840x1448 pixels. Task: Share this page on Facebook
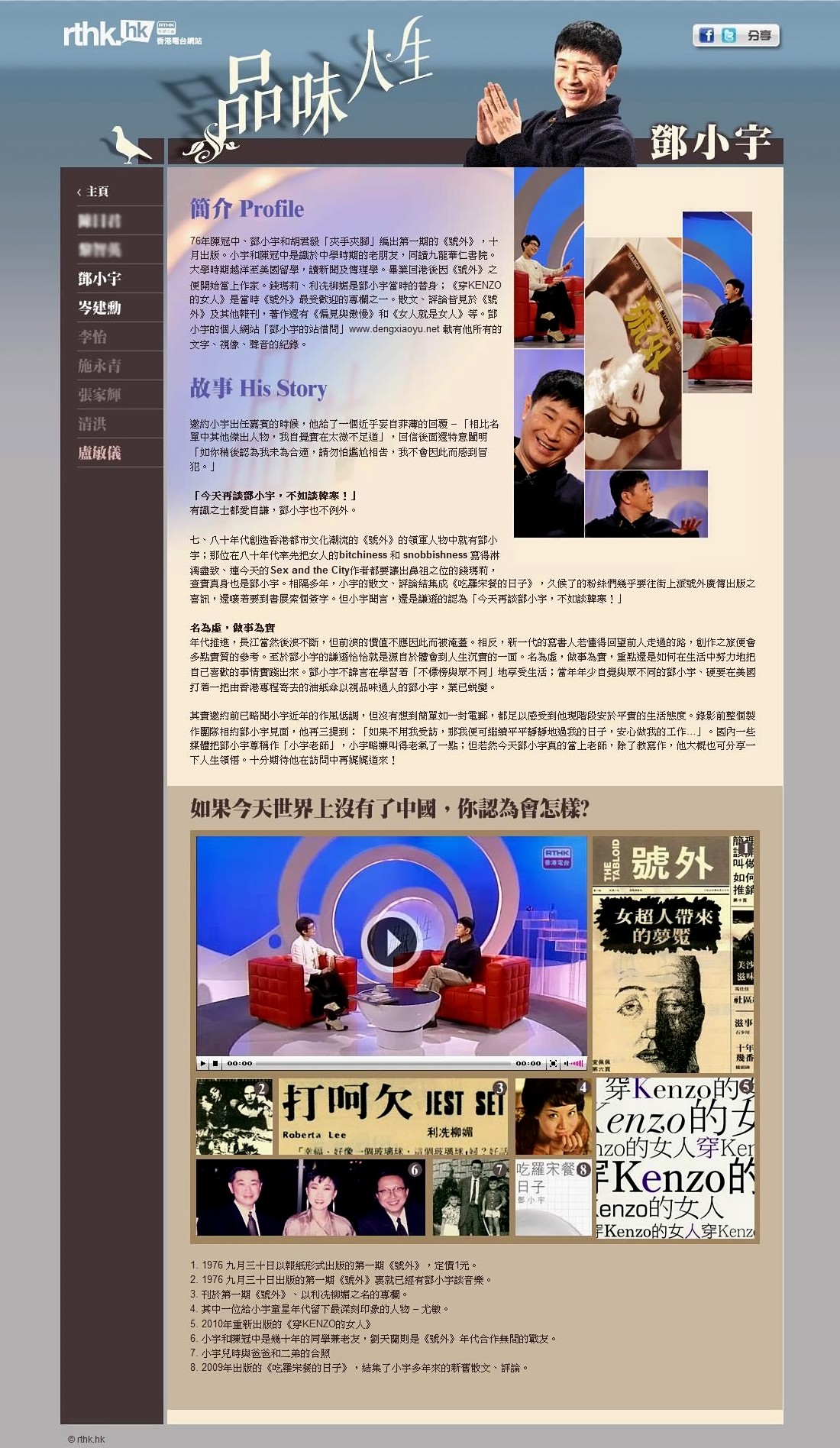(706, 35)
